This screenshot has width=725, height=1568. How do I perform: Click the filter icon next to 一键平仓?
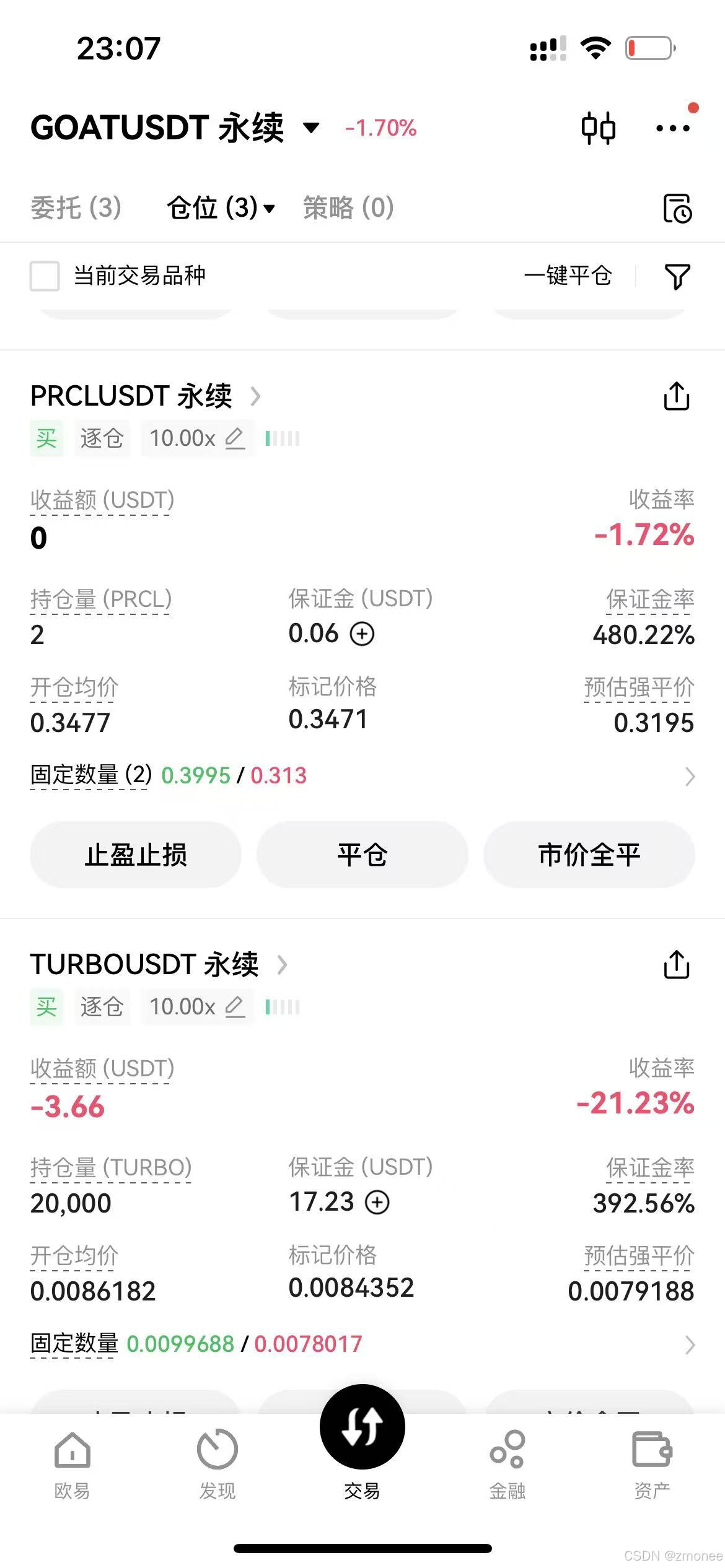[678, 277]
